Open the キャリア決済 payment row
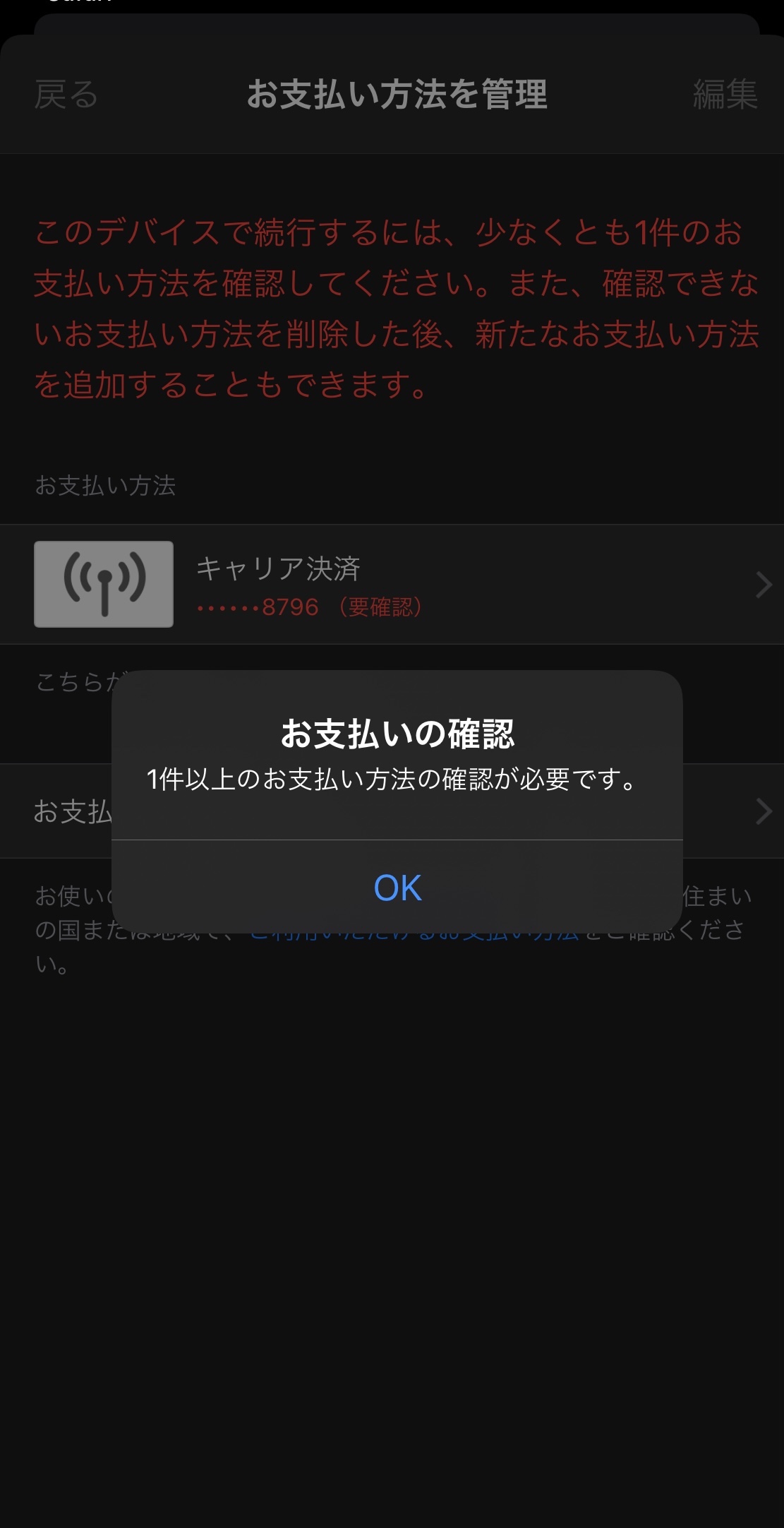Viewport: 784px width, 1528px height. point(392,585)
